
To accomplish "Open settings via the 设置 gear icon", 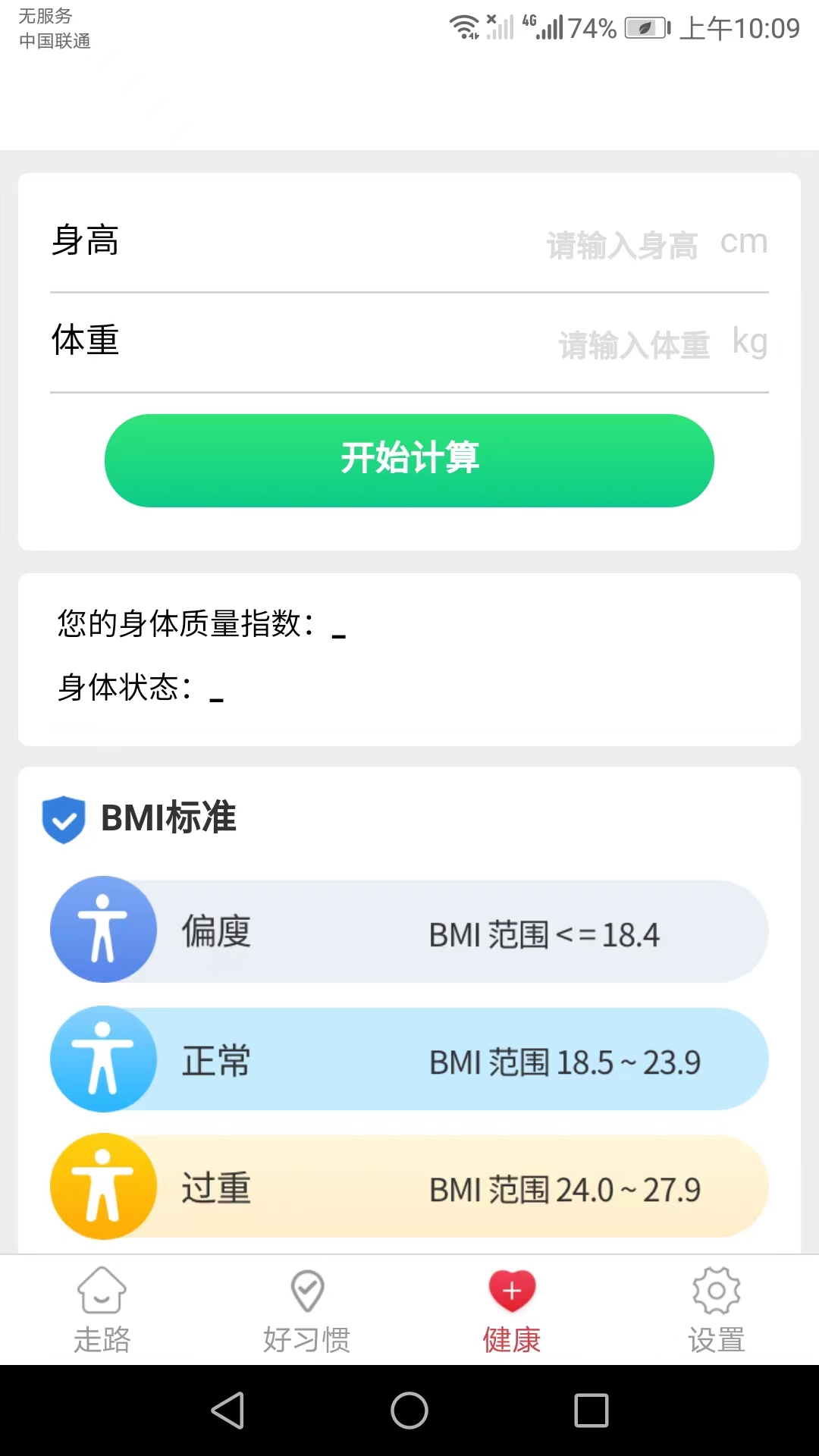I will (x=716, y=1290).
